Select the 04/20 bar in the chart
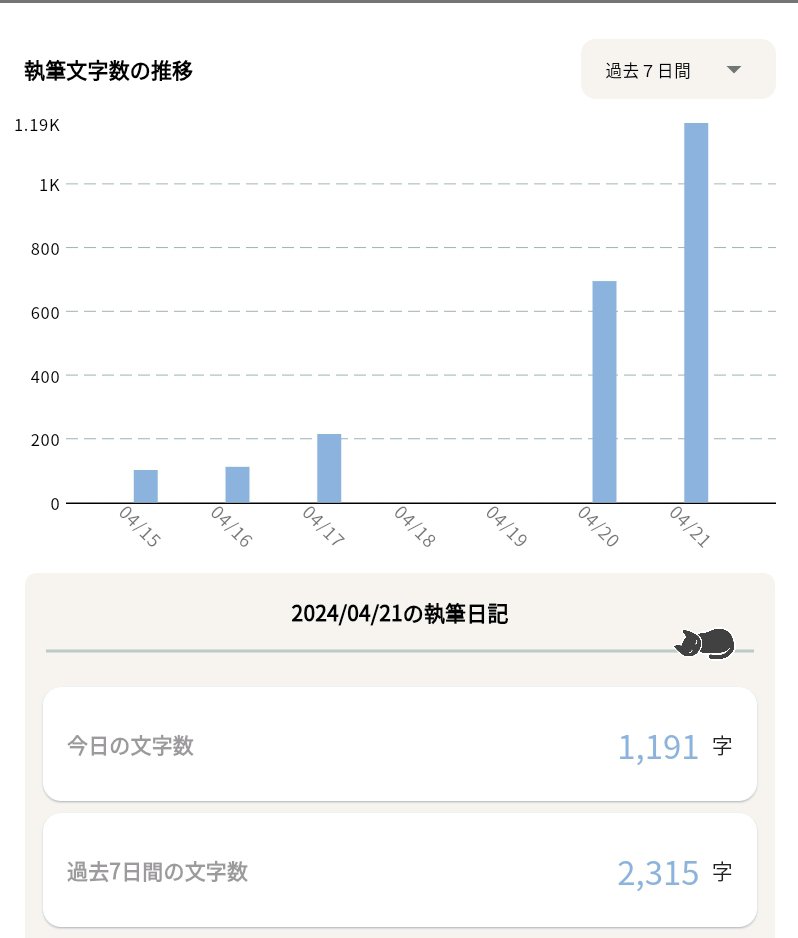The image size is (798, 938). click(x=604, y=392)
